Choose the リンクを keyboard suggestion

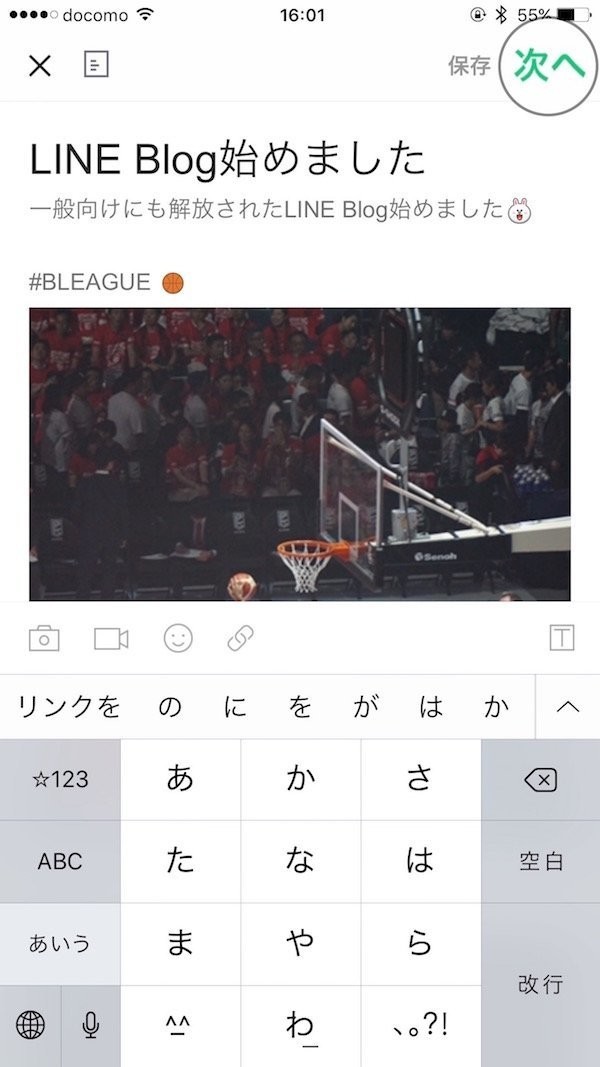point(69,708)
